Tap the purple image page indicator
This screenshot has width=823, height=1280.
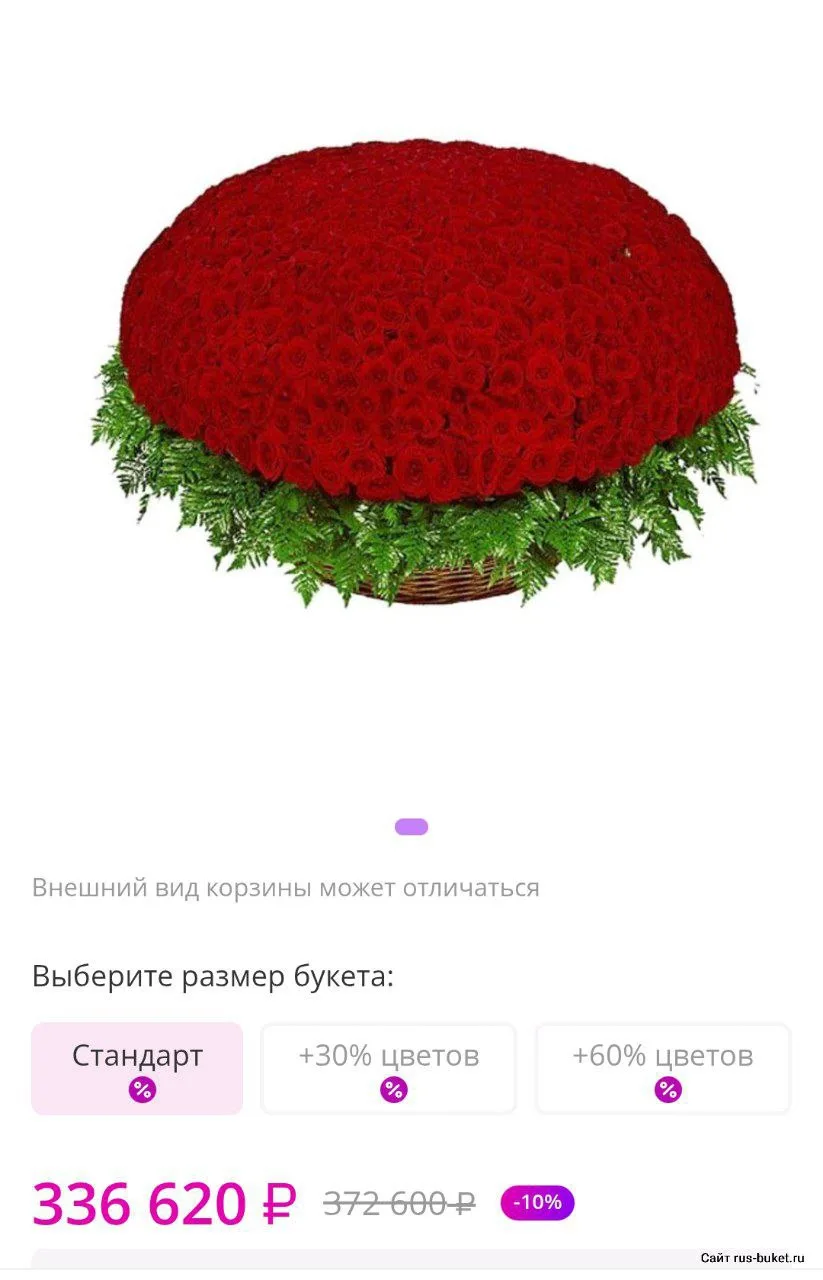[411, 827]
